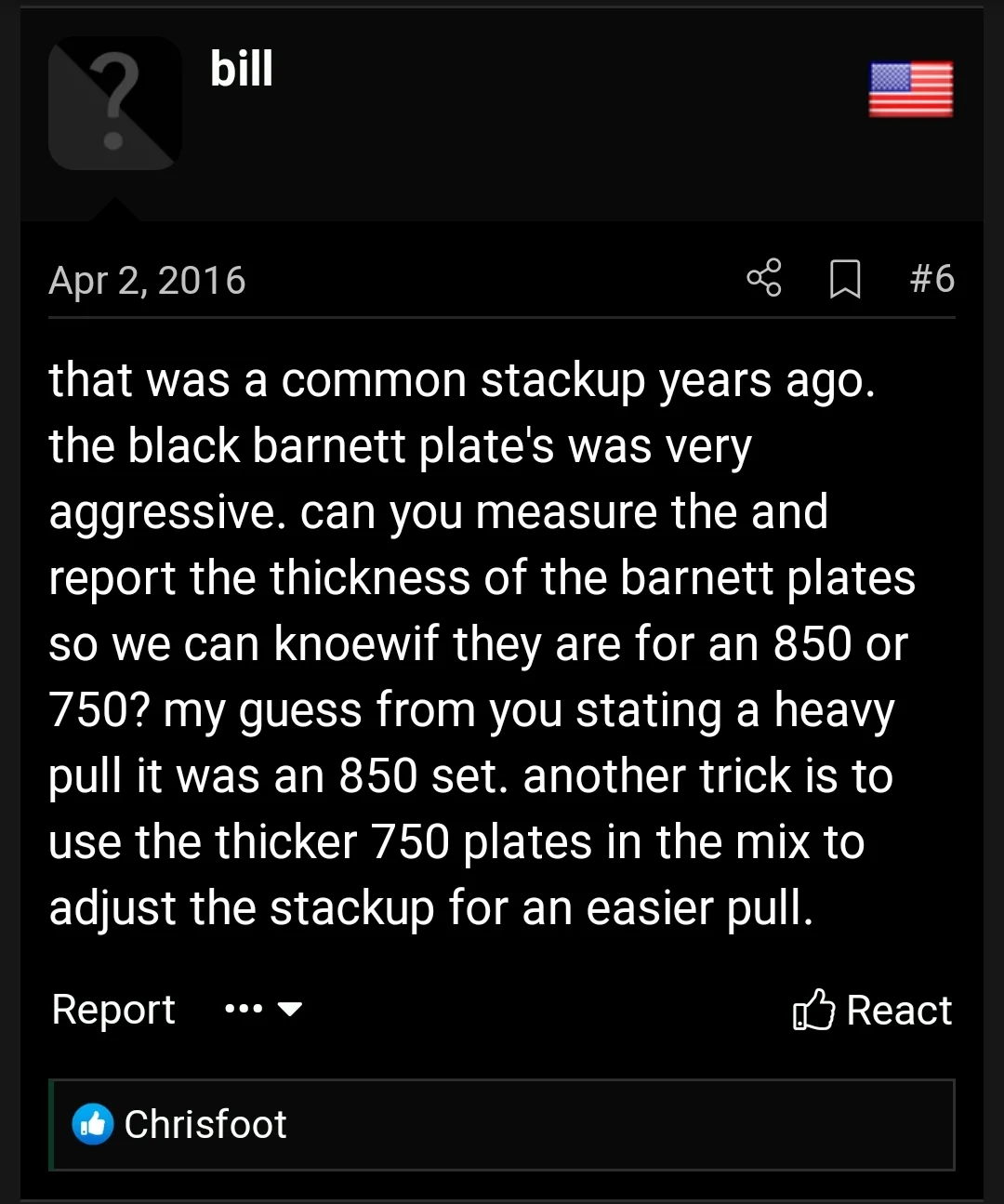Report bill's post
Viewport: 1004px width, 1204px height.
[x=113, y=1010]
